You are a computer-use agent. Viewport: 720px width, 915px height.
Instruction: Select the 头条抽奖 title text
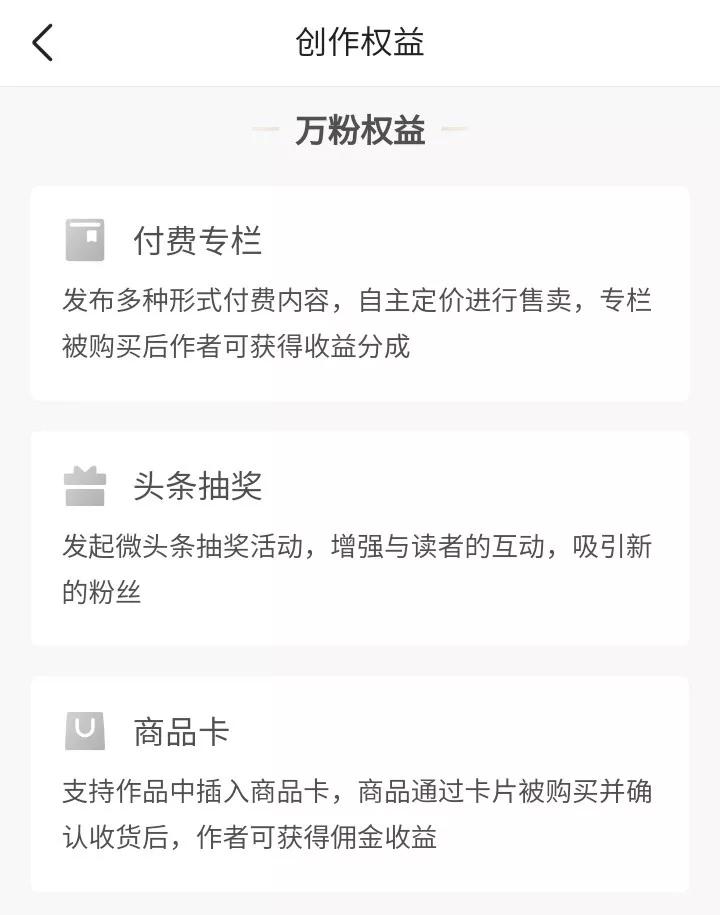pos(200,487)
